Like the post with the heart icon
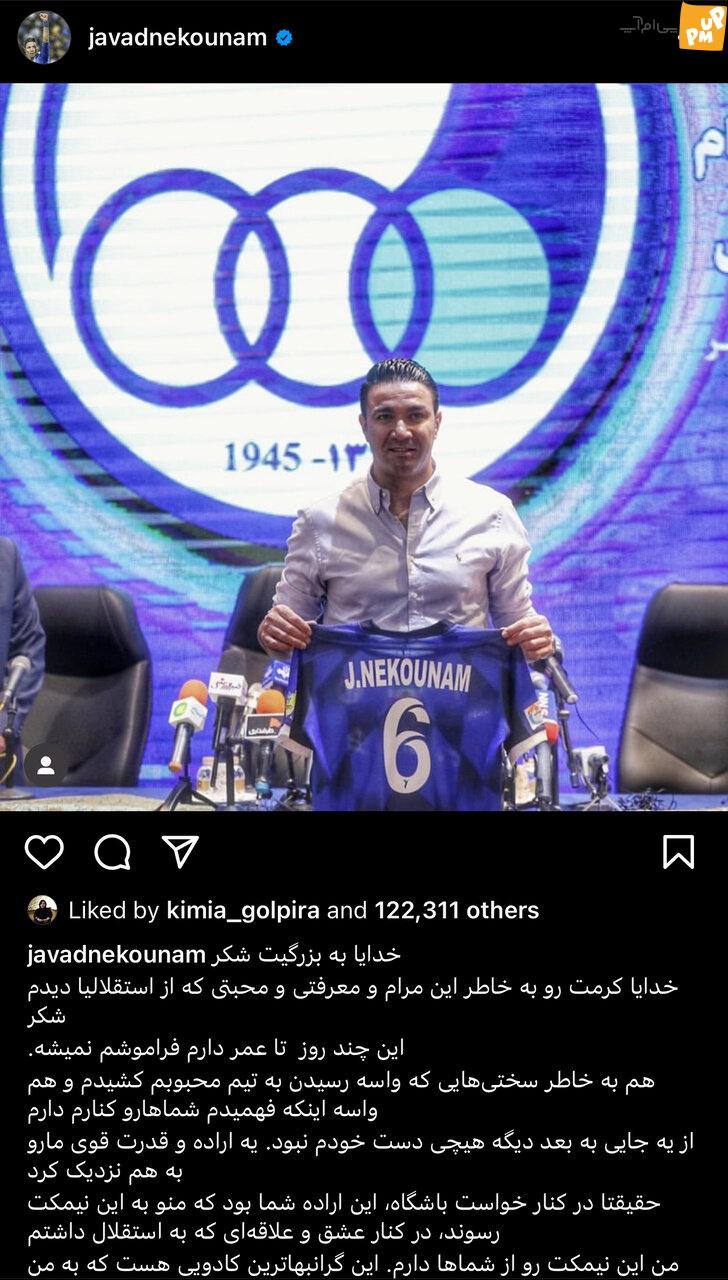Screen dimensions: 728x1280 44,851
